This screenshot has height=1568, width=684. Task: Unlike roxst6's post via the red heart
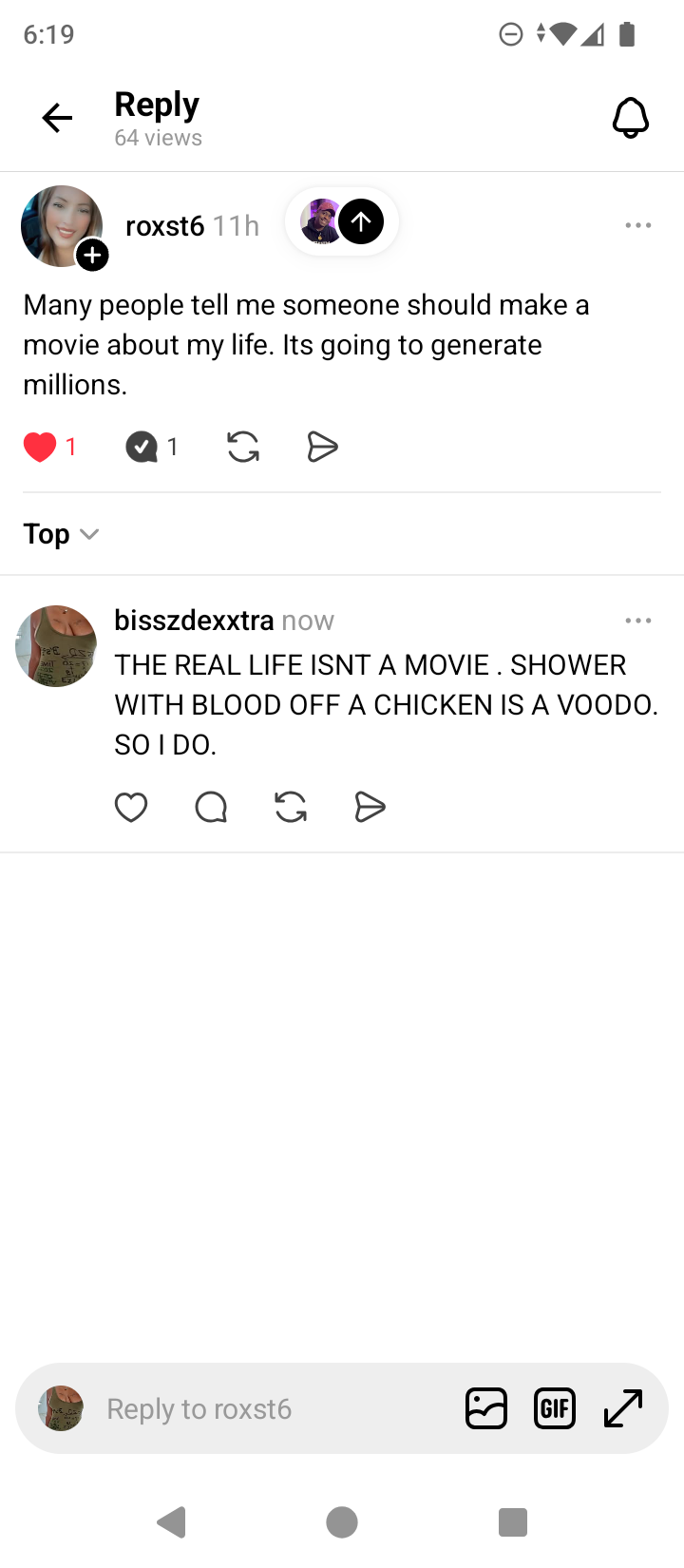point(40,447)
